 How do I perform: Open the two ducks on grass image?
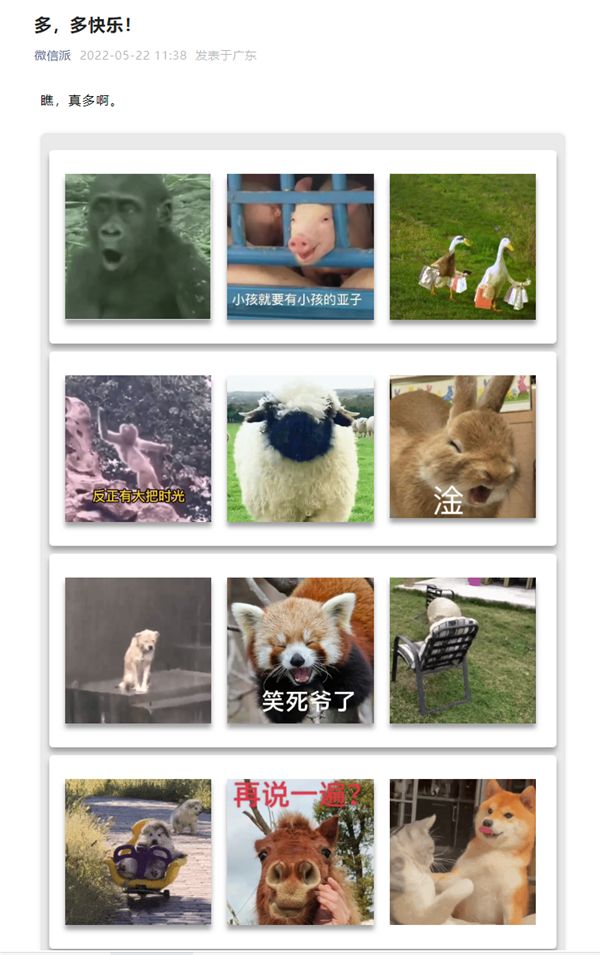pyautogui.click(x=462, y=246)
